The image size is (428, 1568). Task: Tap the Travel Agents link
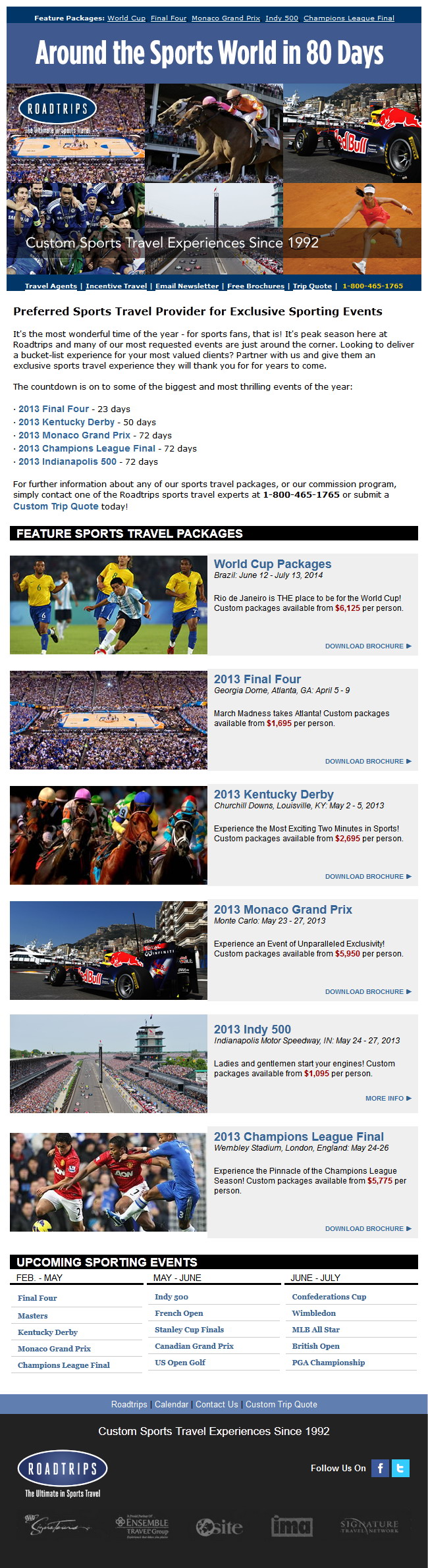[51, 286]
